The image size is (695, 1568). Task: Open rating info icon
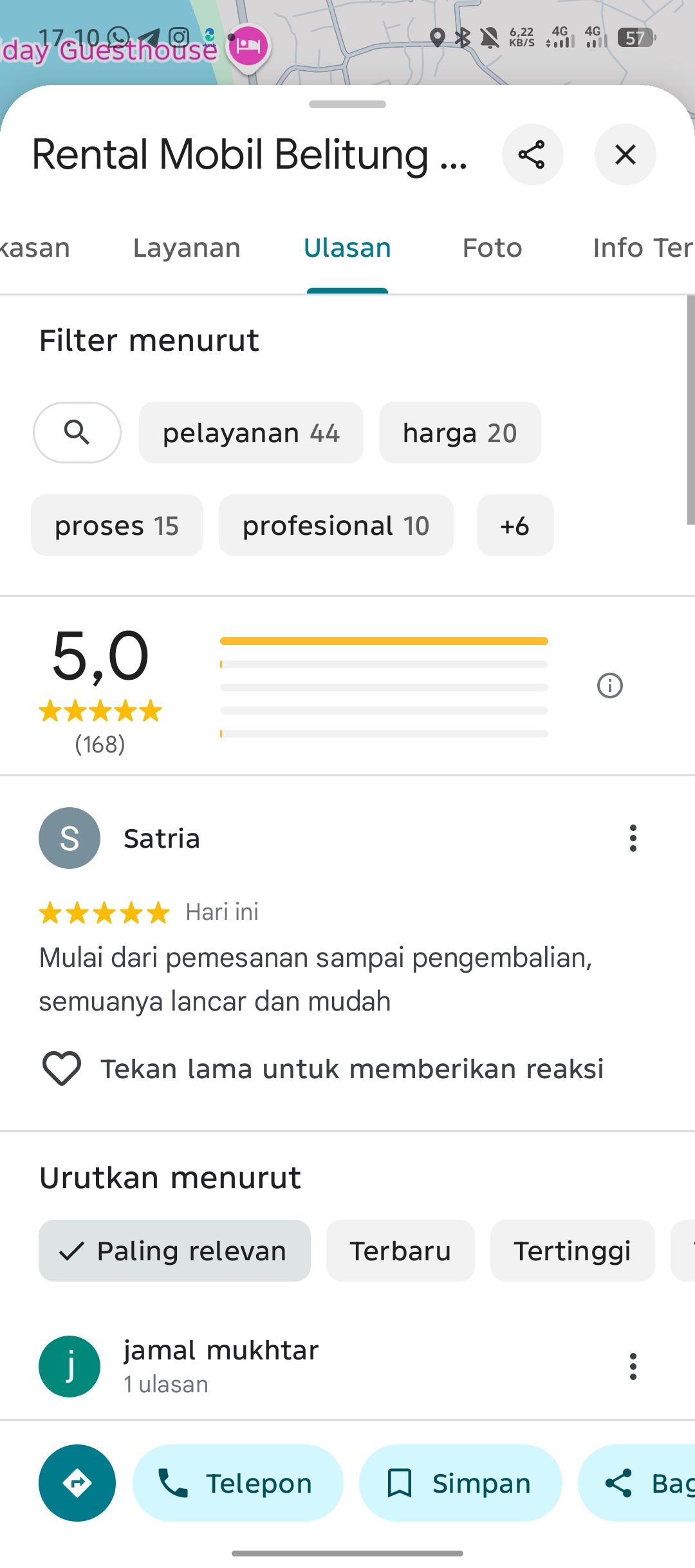pyautogui.click(x=609, y=686)
